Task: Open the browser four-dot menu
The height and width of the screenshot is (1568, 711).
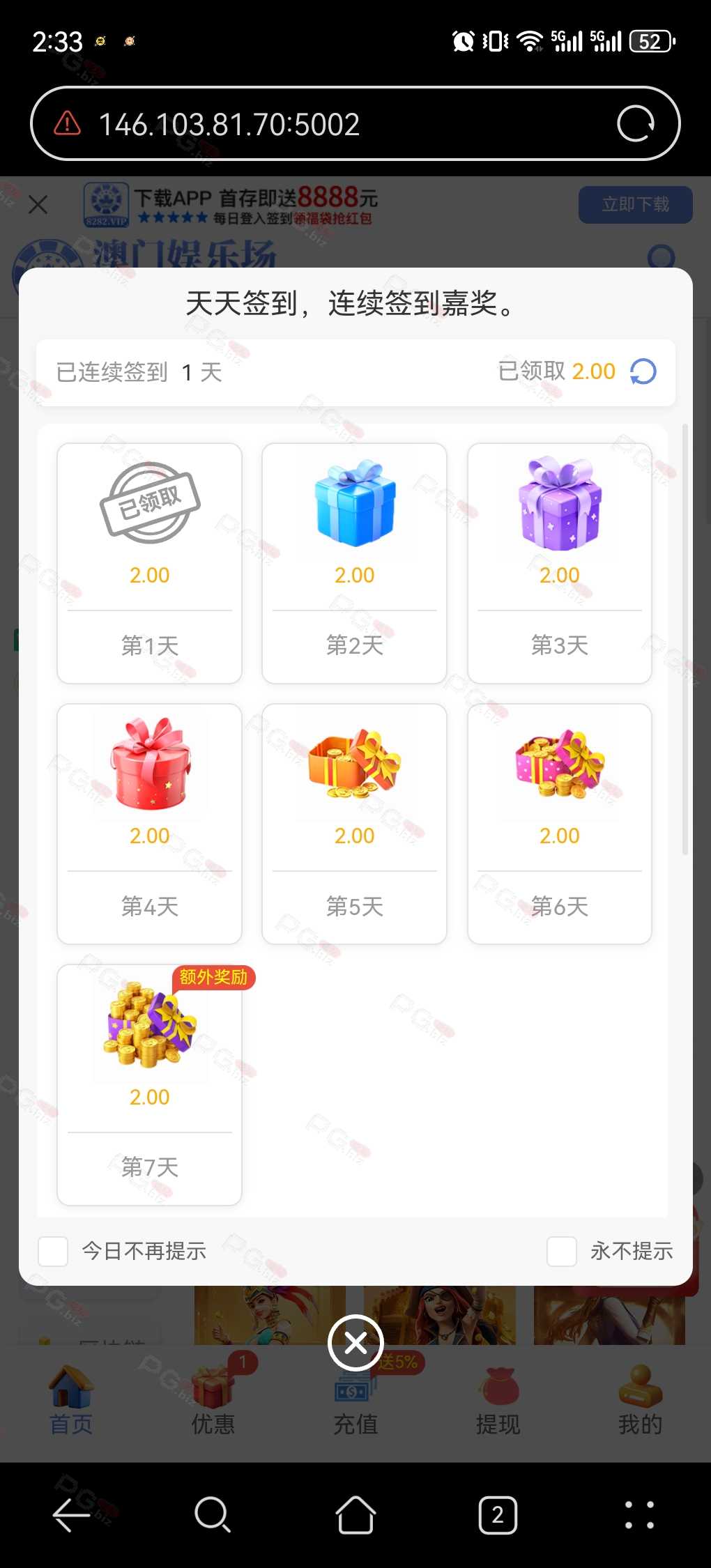Action: 639,1515
